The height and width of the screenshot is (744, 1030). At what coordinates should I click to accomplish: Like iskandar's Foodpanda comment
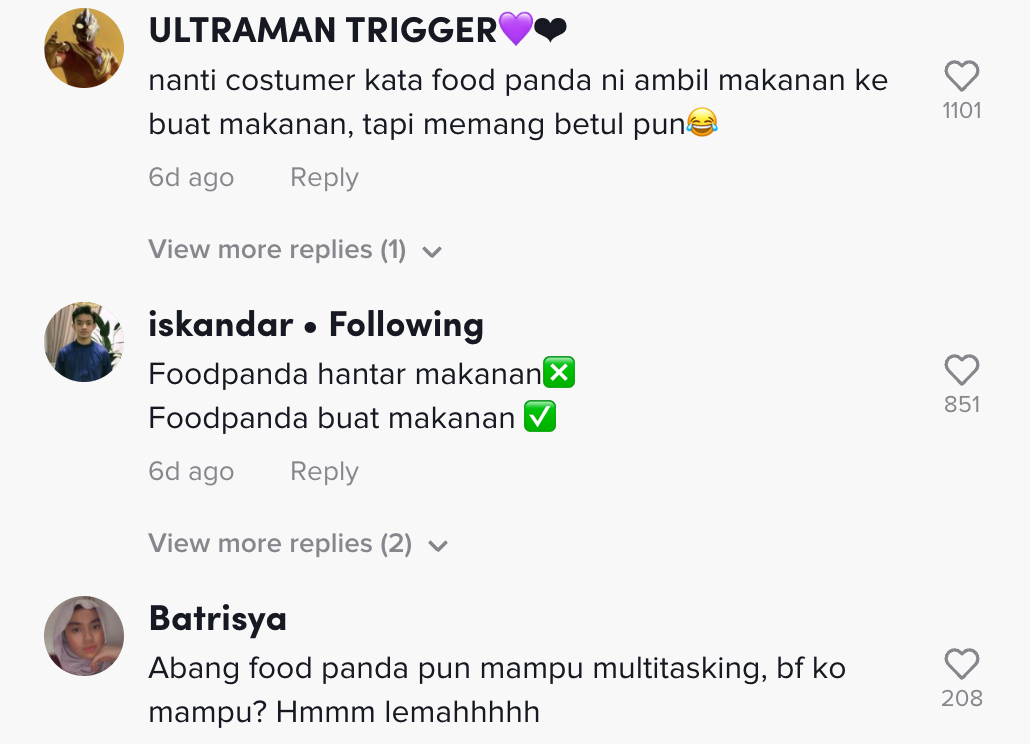(961, 371)
